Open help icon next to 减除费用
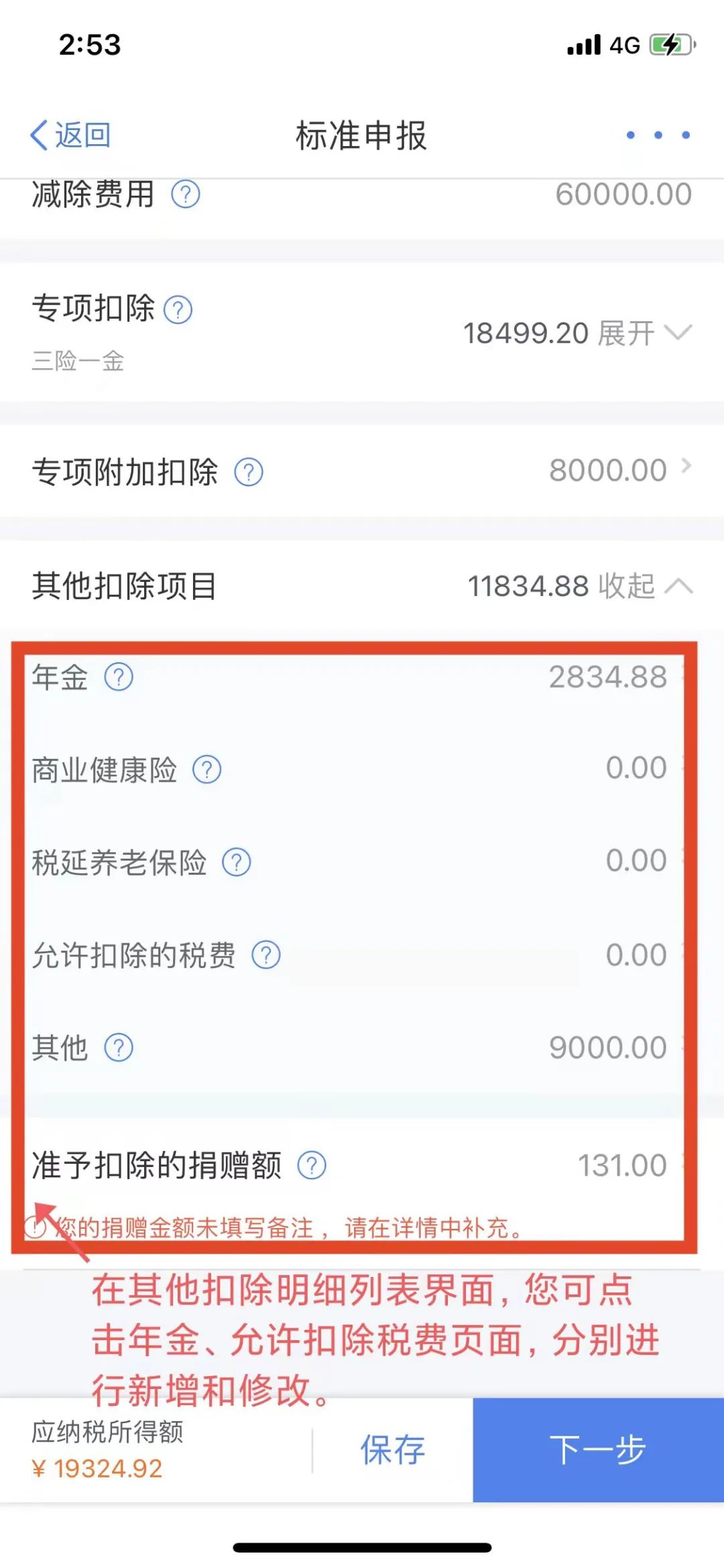Viewport: 724px width, 1568px height. pos(186,194)
